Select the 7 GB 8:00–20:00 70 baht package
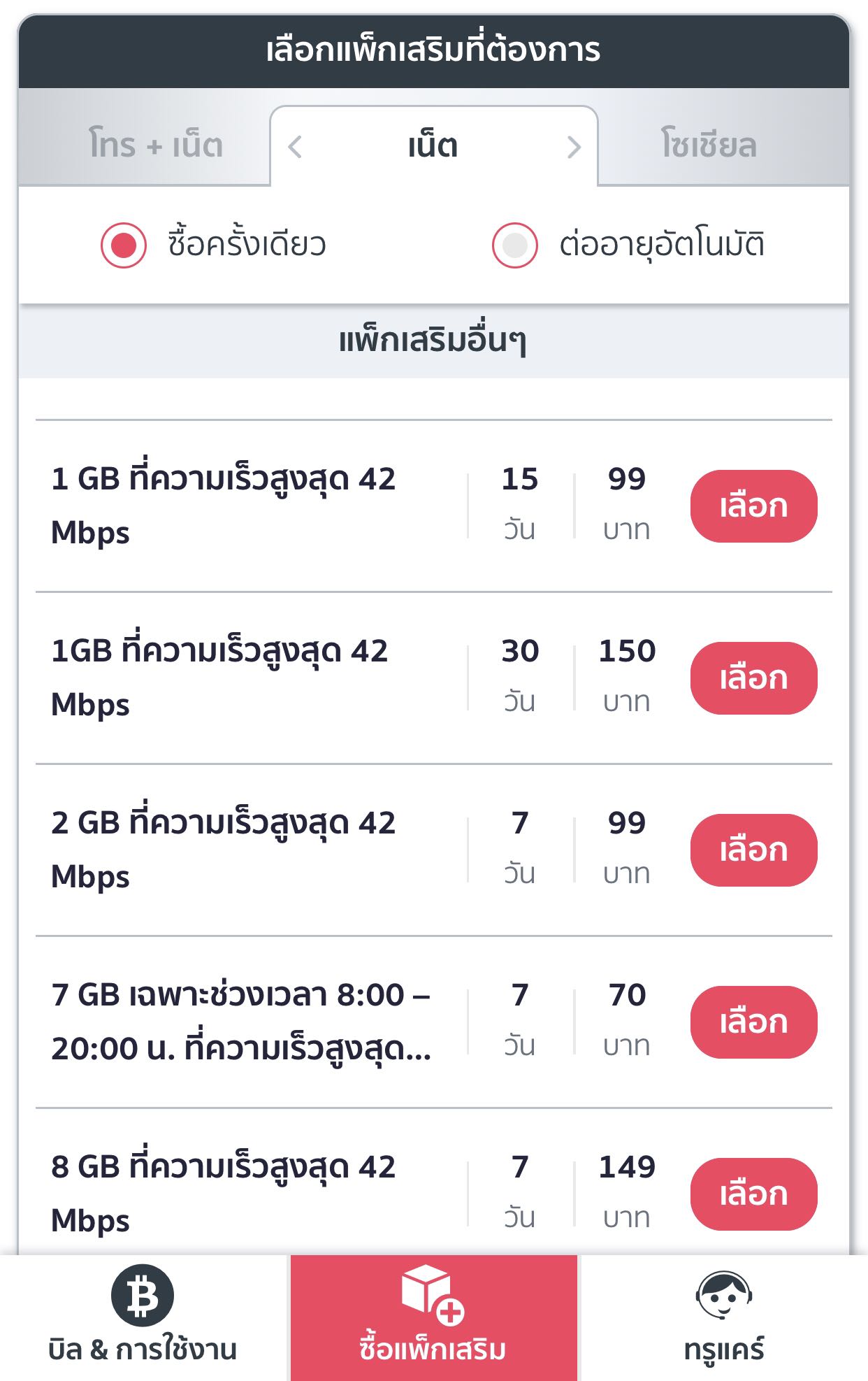 [x=753, y=1022]
